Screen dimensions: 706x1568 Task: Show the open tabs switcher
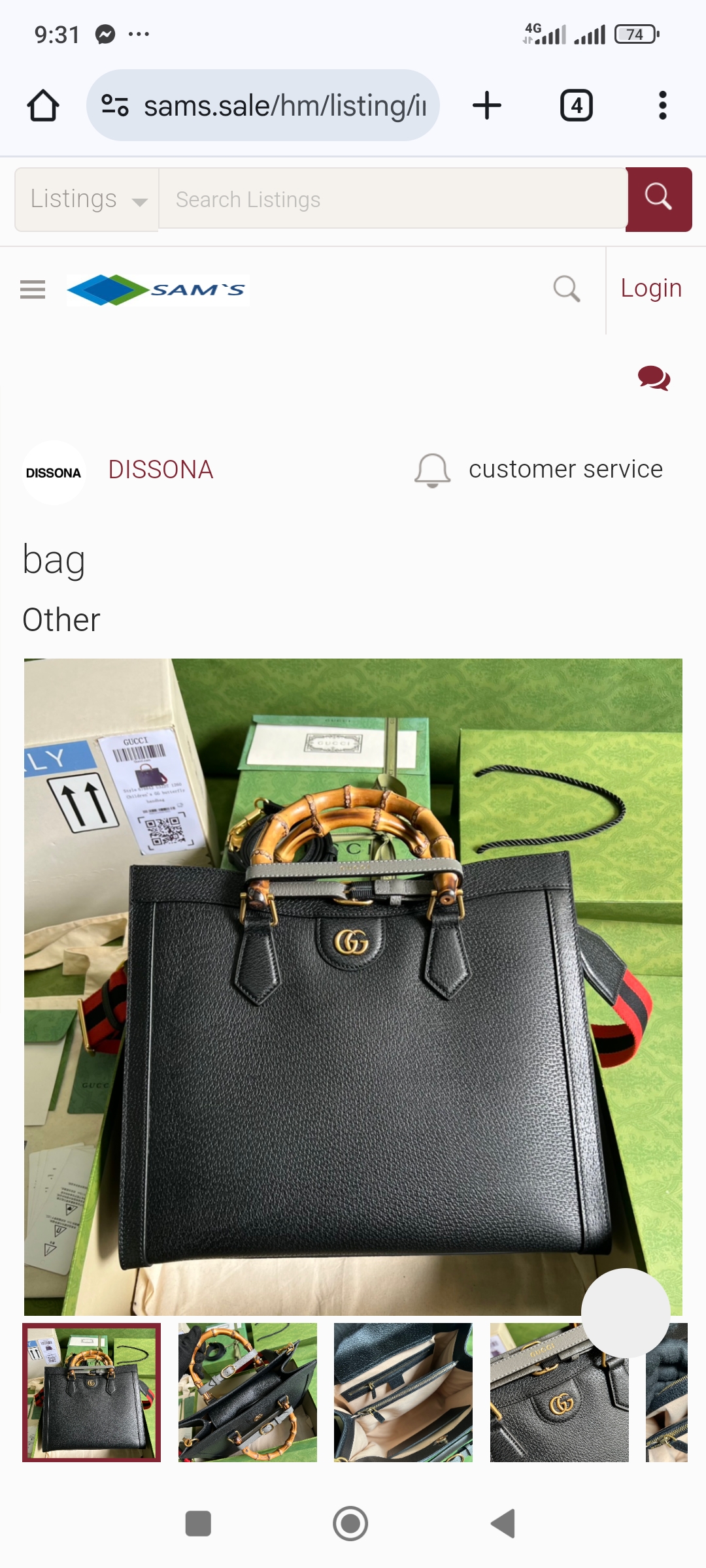pos(576,105)
